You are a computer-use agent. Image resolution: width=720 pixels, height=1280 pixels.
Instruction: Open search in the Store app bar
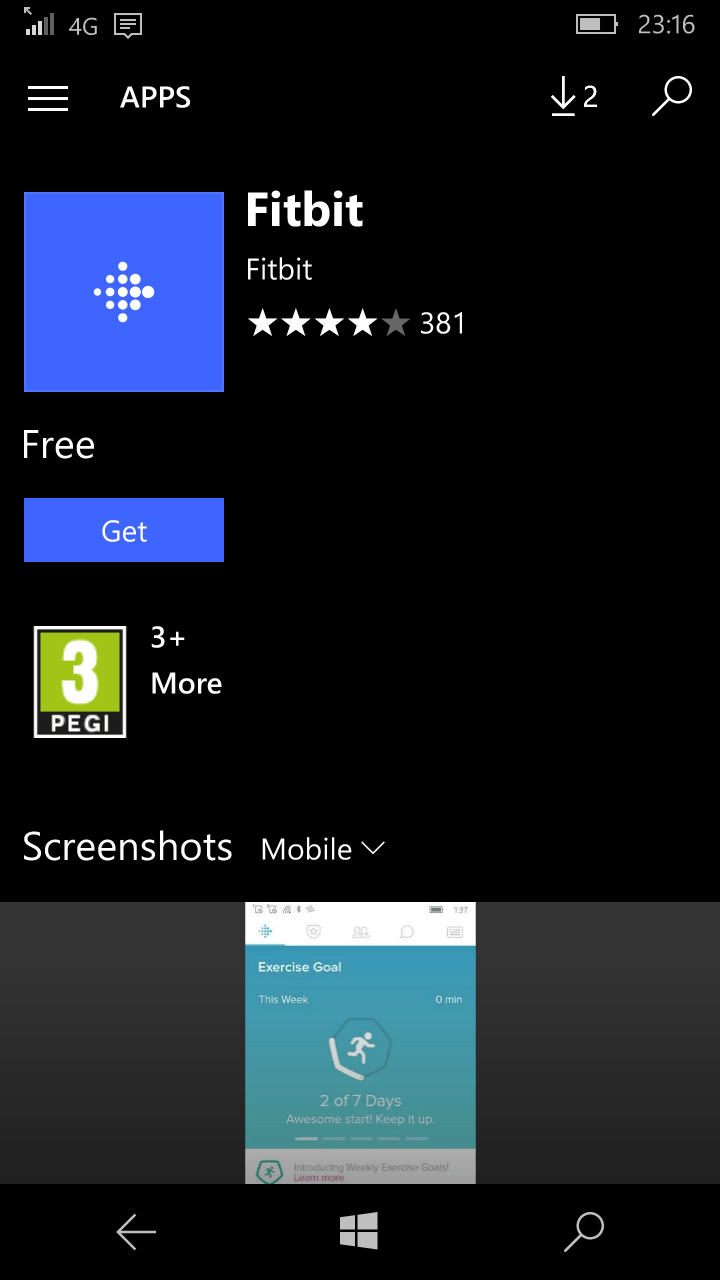(x=671, y=97)
